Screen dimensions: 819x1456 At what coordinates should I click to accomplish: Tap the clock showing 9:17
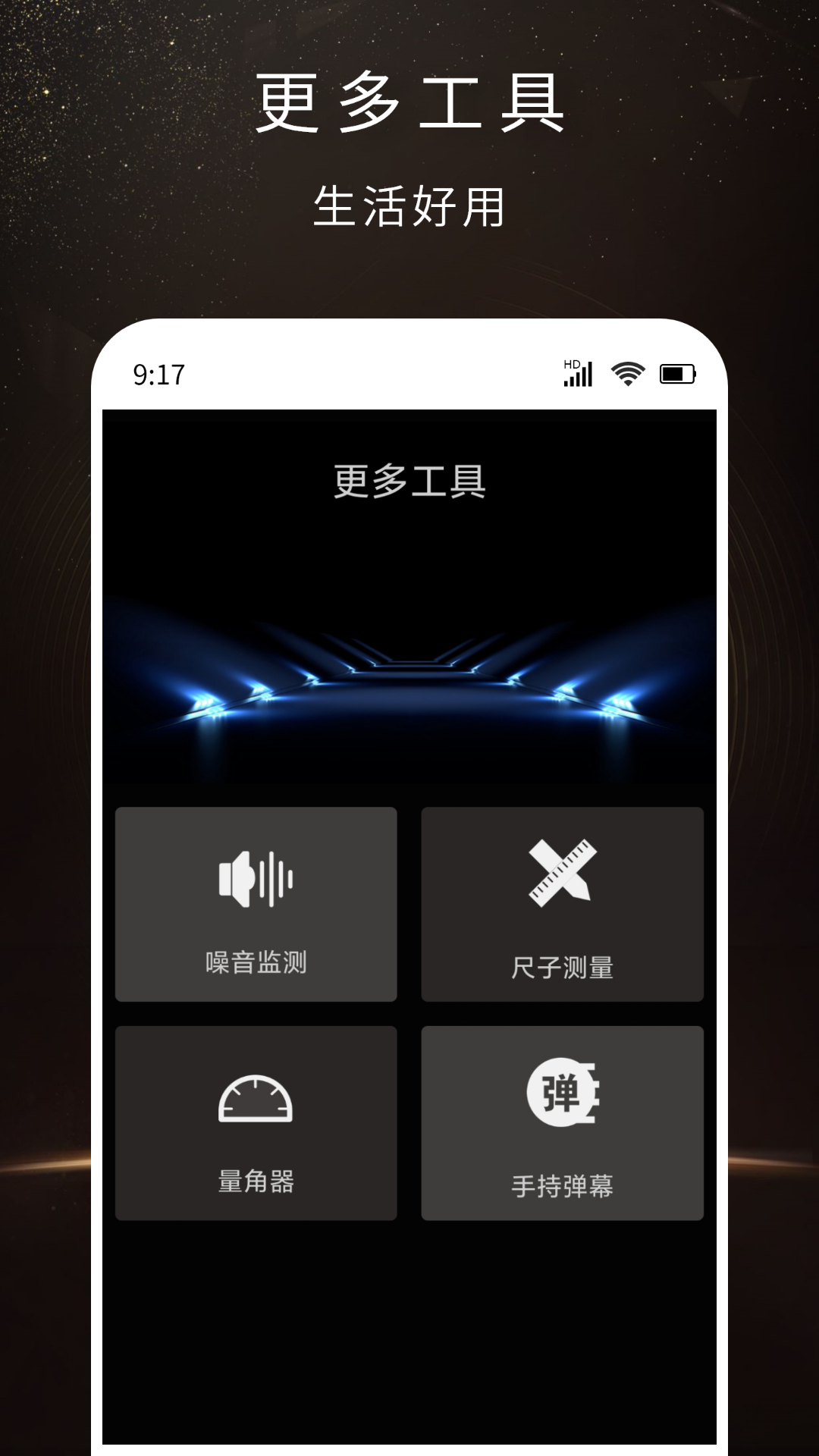pos(157,372)
